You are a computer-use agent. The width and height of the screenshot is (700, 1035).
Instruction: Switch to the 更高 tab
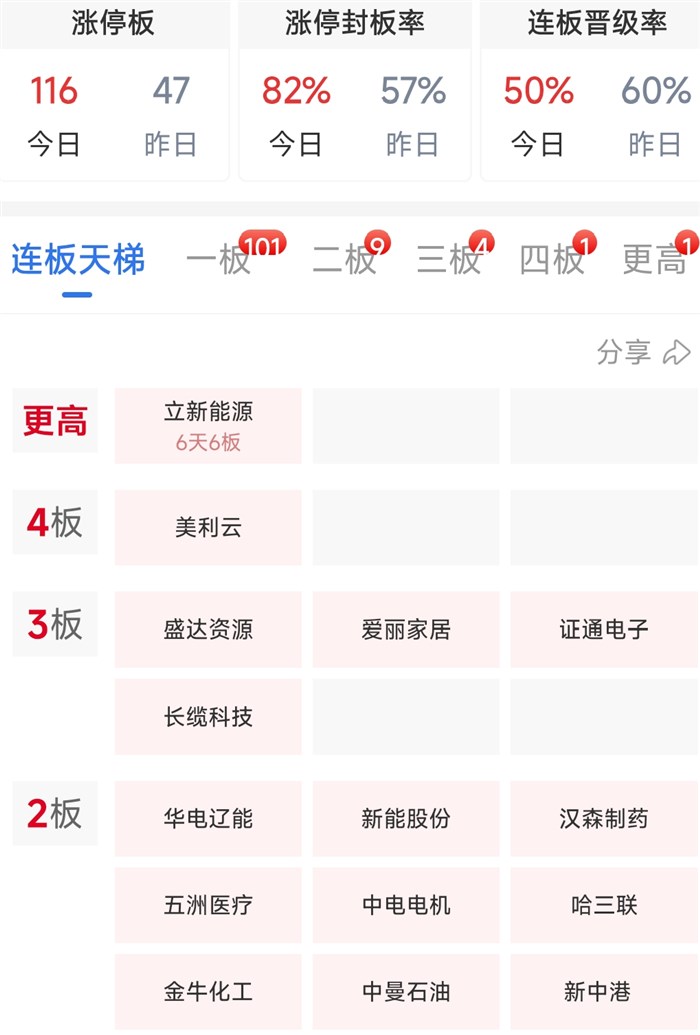[x=655, y=259]
